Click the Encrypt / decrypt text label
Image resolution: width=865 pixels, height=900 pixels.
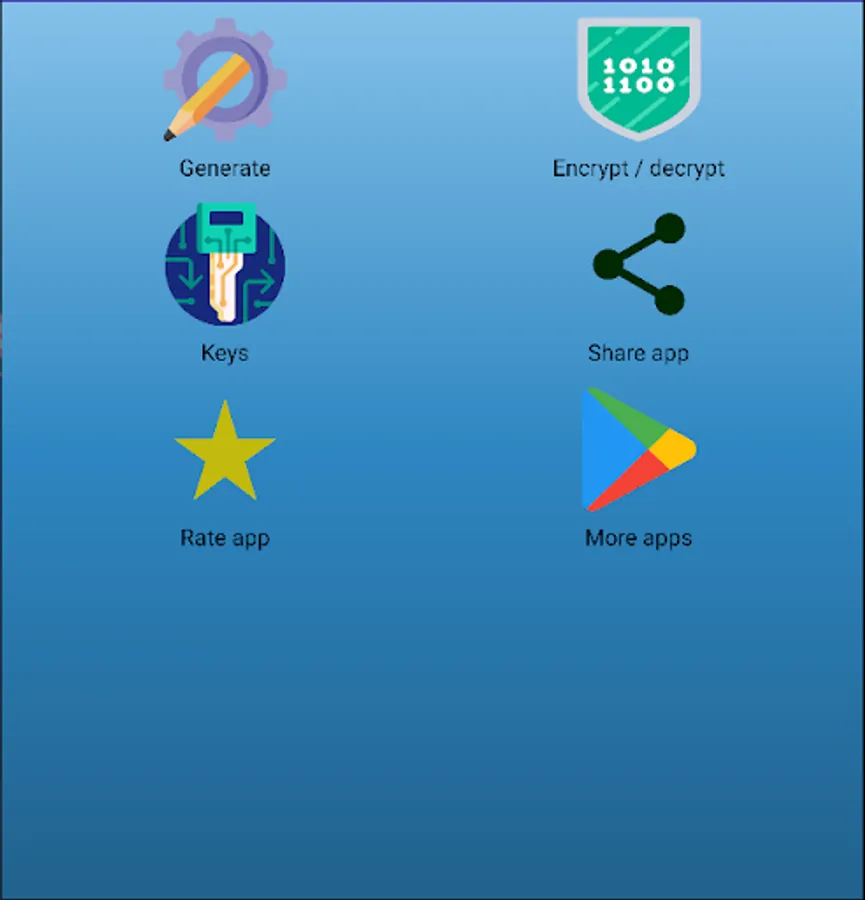638,167
